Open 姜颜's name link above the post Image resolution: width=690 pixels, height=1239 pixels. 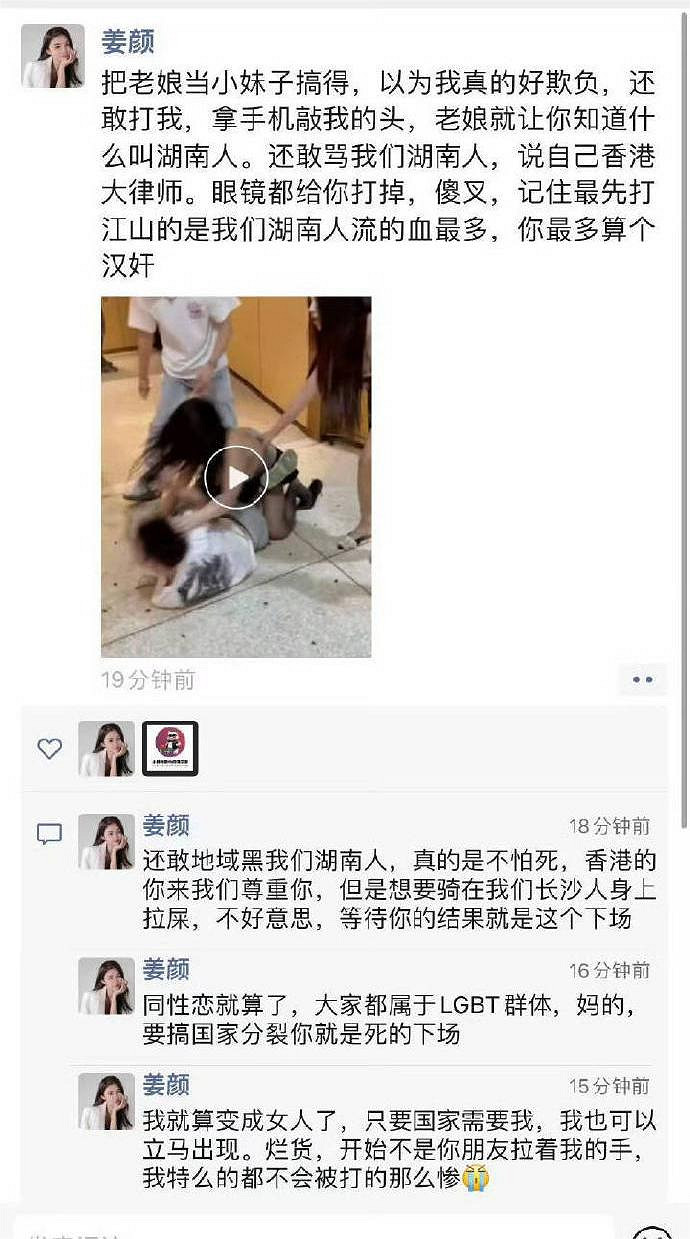(x=128, y=41)
